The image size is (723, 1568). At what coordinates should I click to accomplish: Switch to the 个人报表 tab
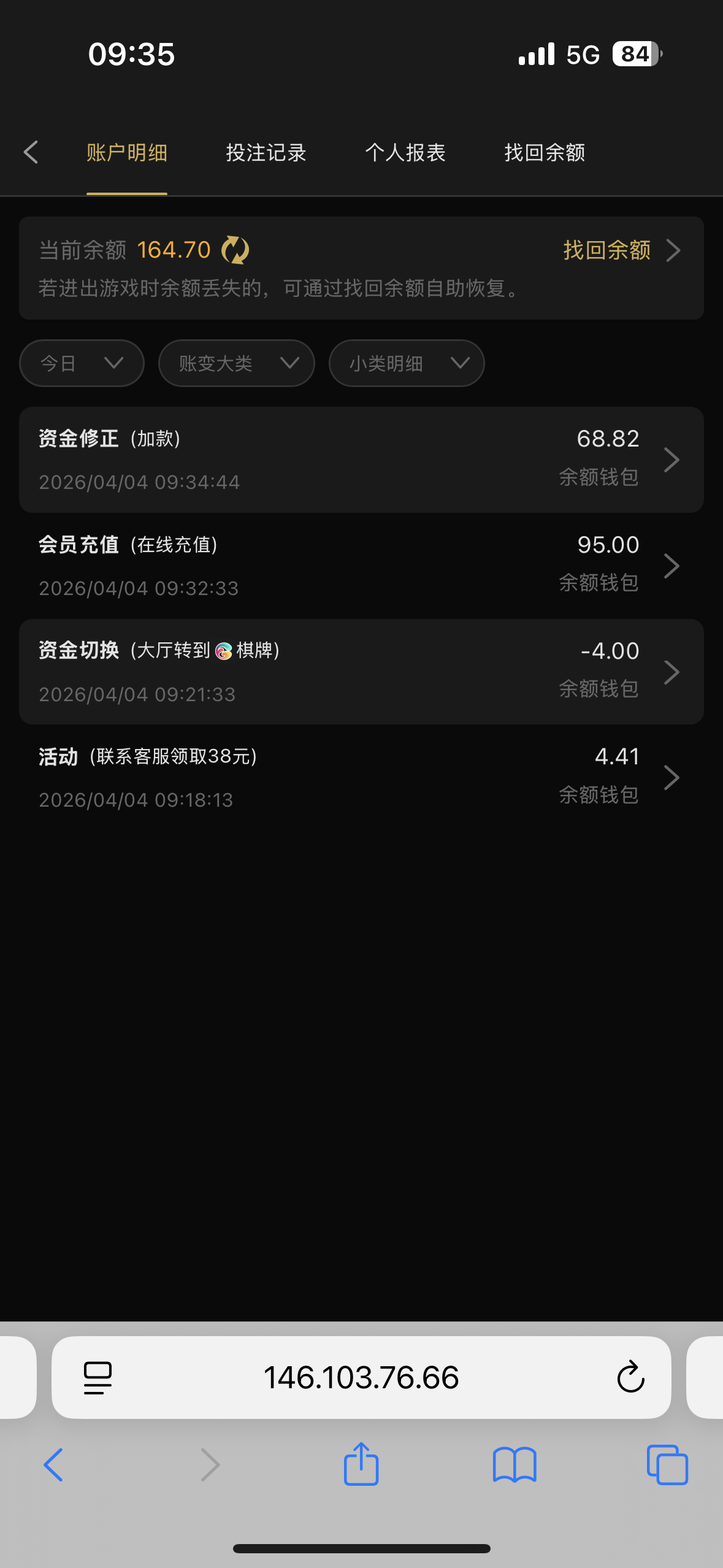pyautogui.click(x=406, y=152)
